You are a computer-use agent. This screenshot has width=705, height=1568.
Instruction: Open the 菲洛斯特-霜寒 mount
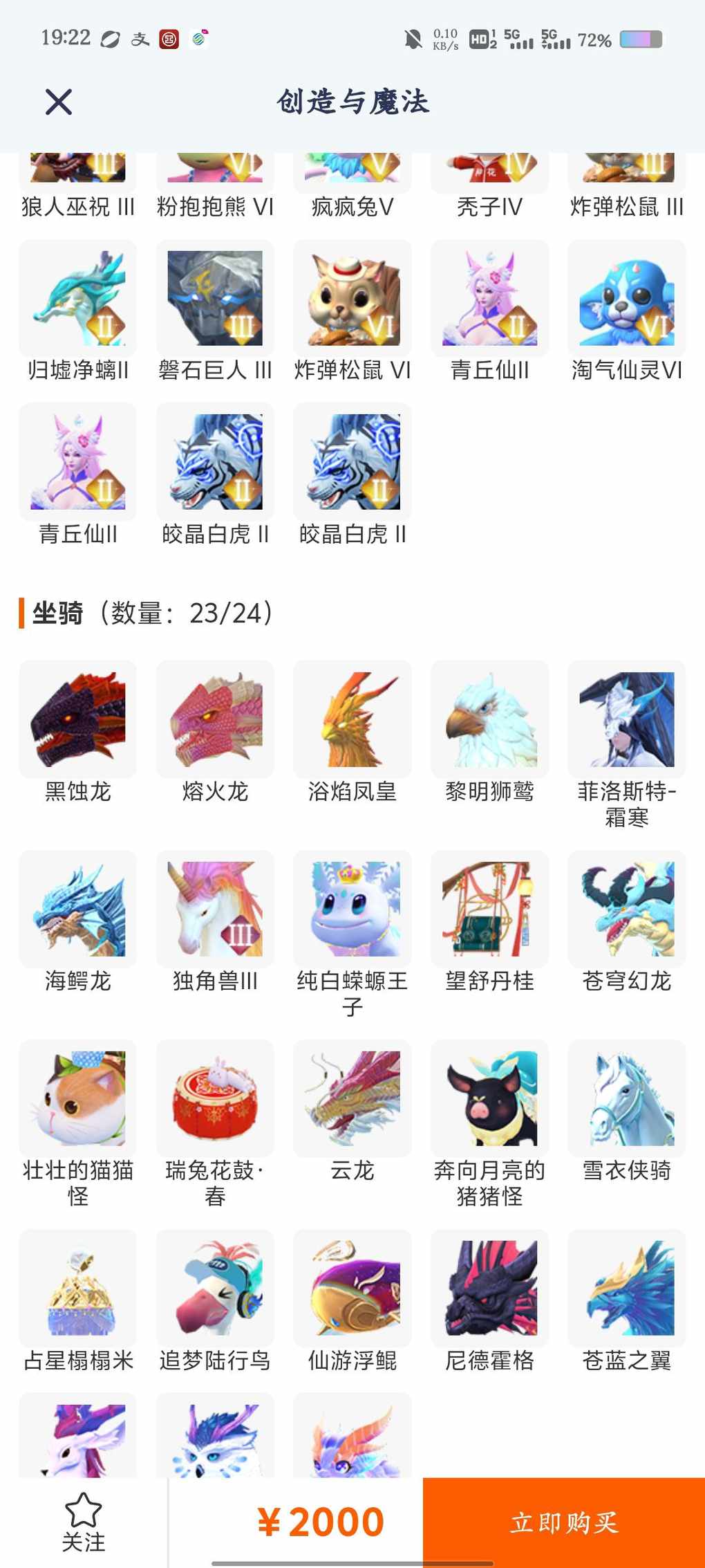pos(627,719)
